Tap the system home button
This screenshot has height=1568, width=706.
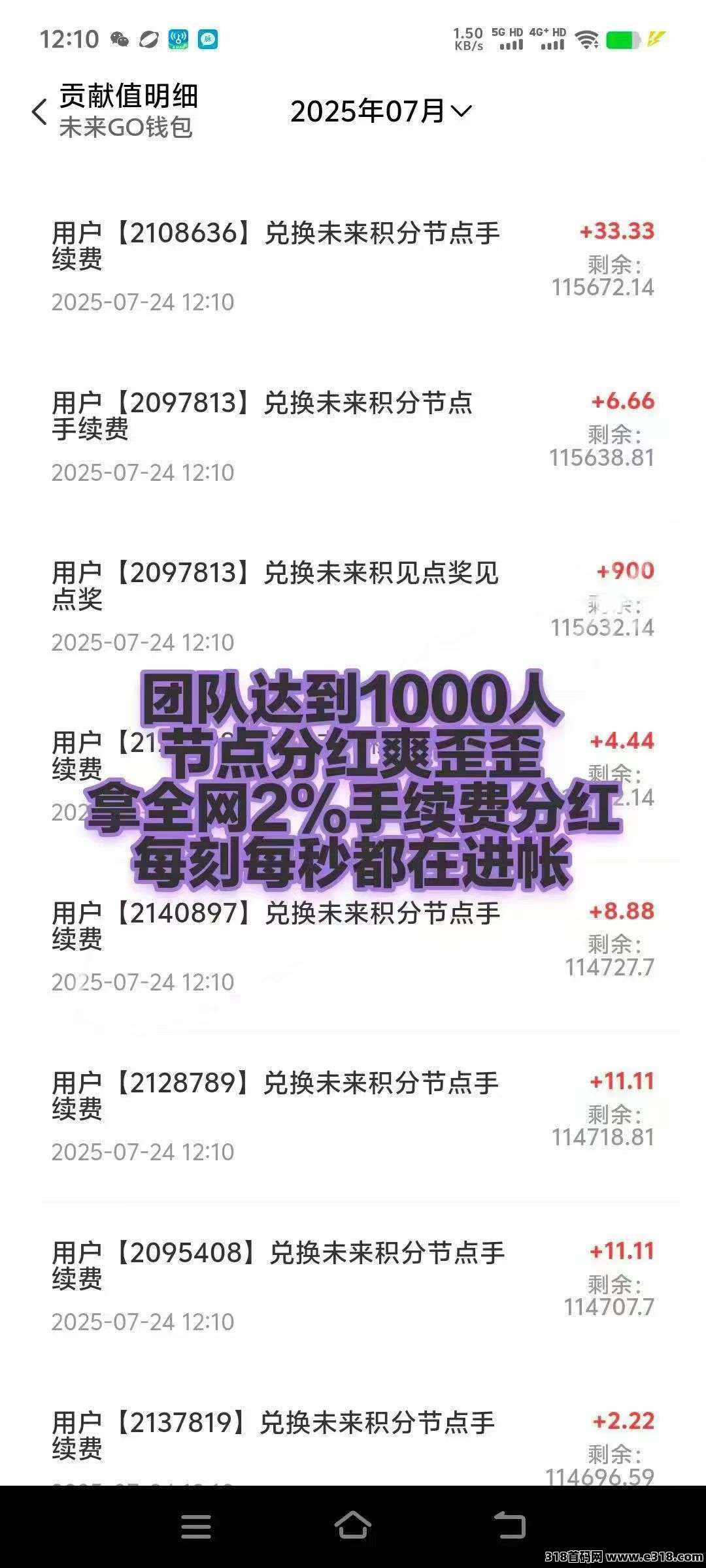(353, 1527)
